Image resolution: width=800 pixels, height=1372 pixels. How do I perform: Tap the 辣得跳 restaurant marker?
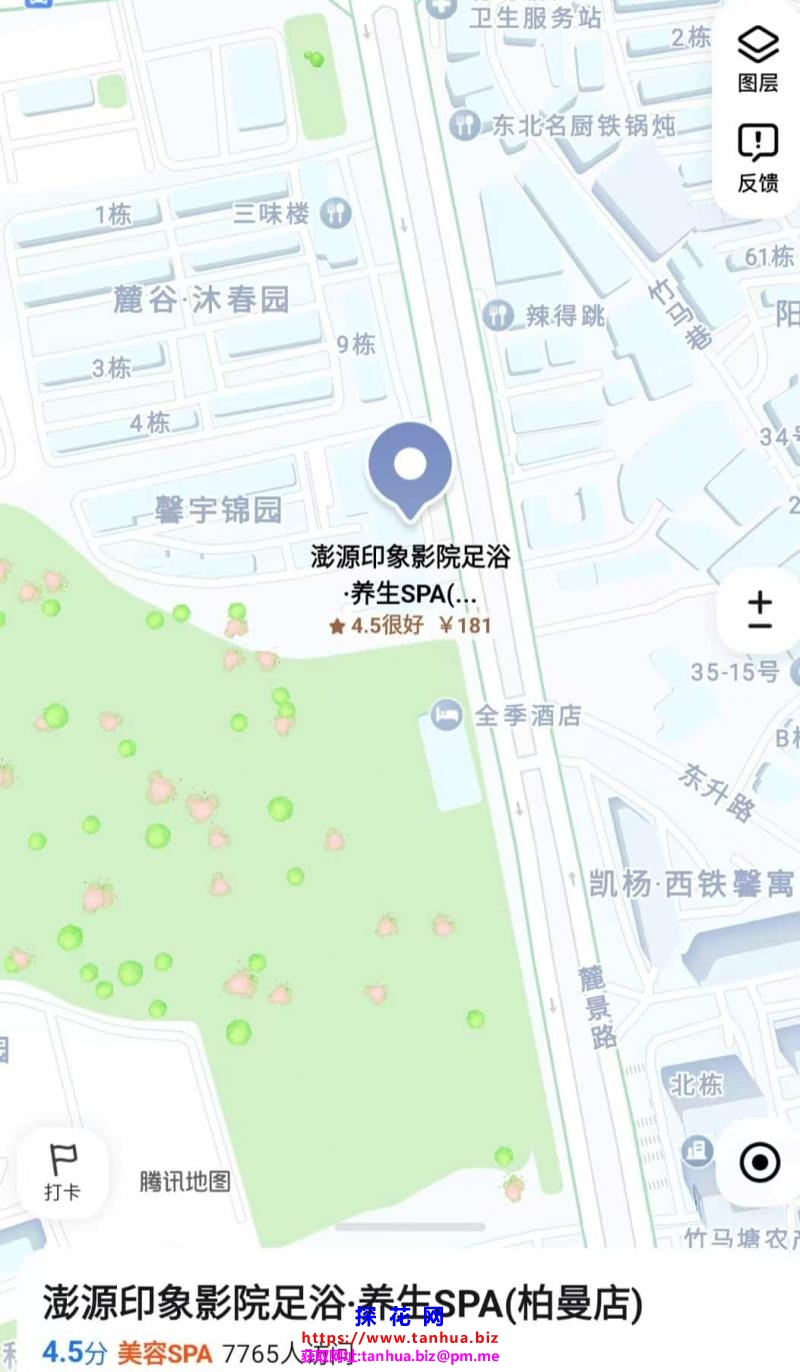coord(498,316)
